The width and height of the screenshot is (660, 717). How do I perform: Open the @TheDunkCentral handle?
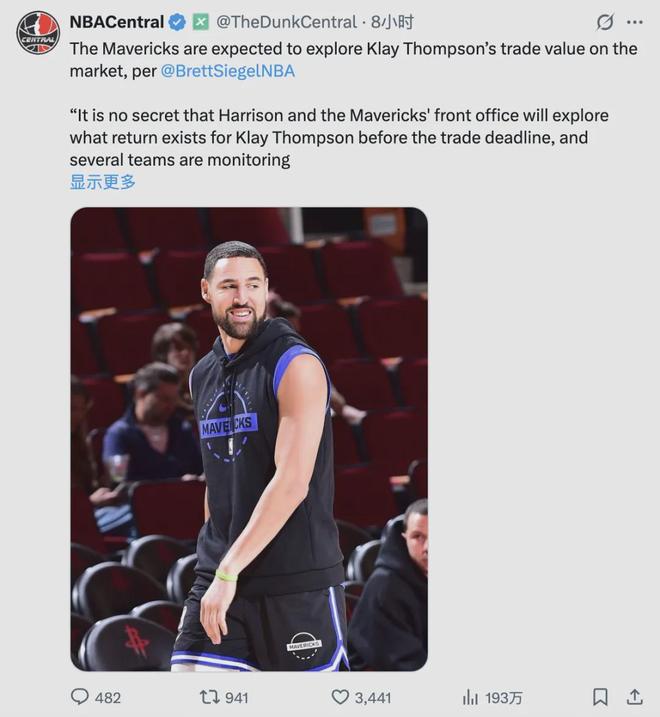pyautogui.click(x=286, y=22)
